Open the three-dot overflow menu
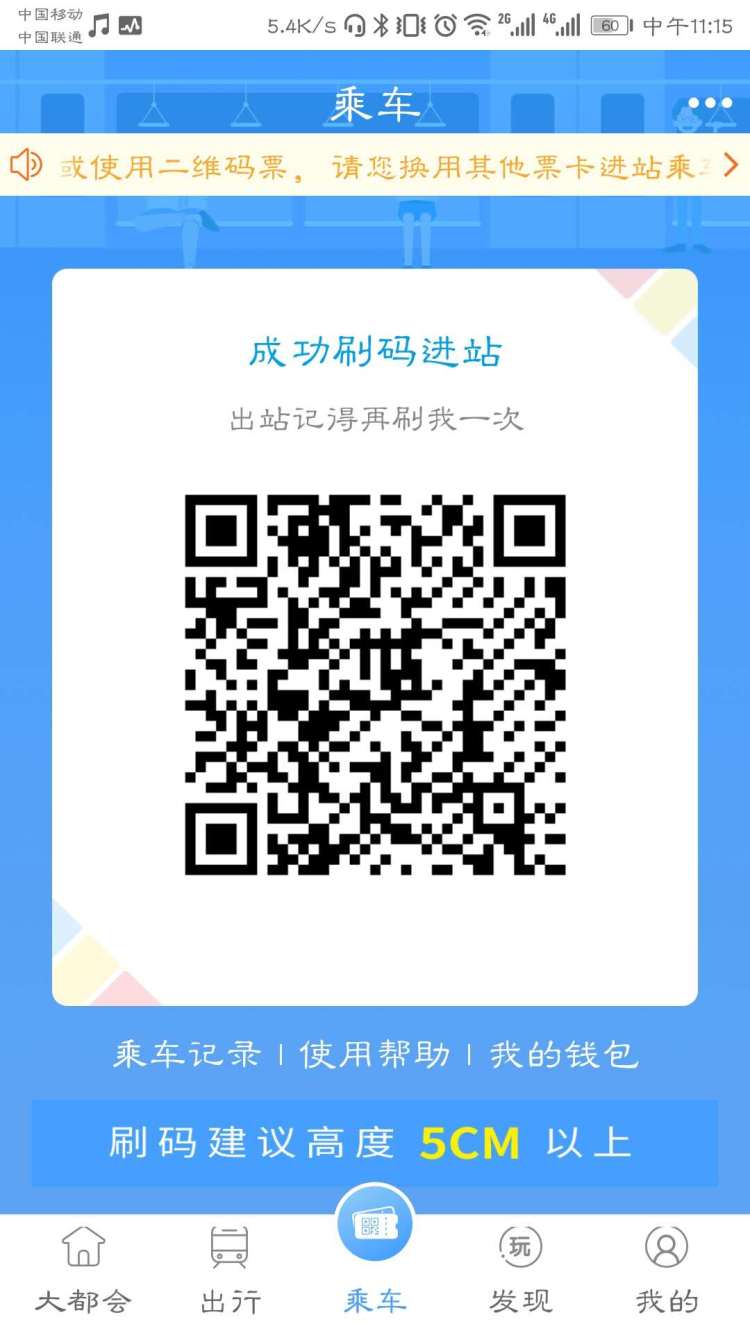Screen dimensions: 750x1333 click(x=710, y=103)
